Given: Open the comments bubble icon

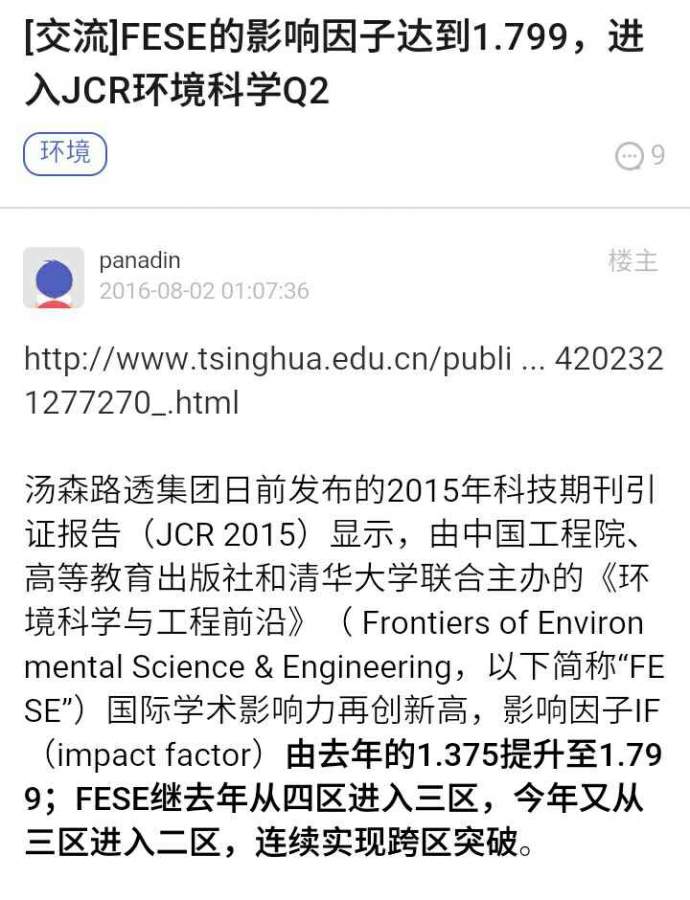Looking at the screenshot, I should [629, 156].
